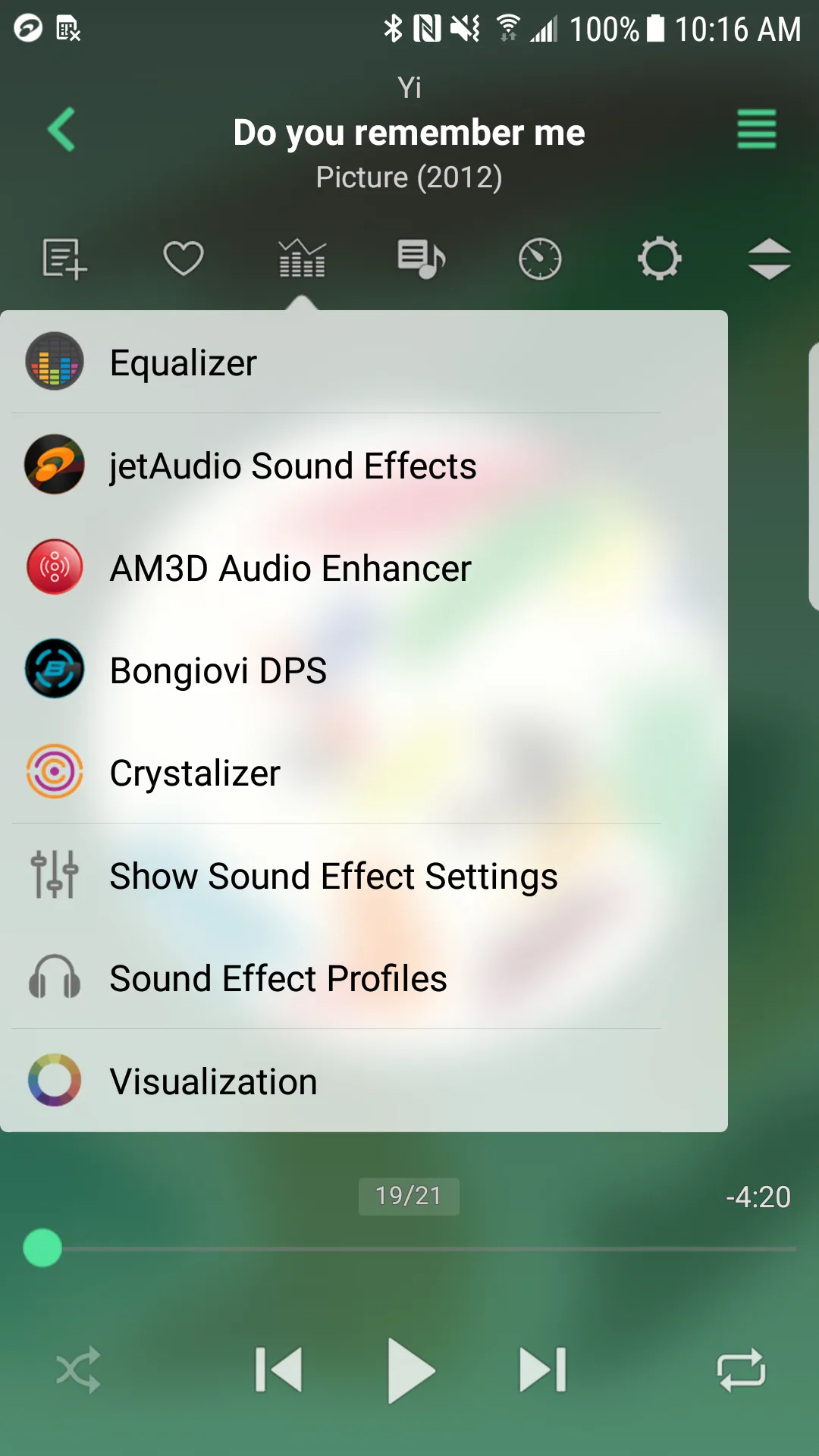Image resolution: width=819 pixels, height=1456 pixels.
Task: Open Sound Effect Profiles
Action: [278, 978]
